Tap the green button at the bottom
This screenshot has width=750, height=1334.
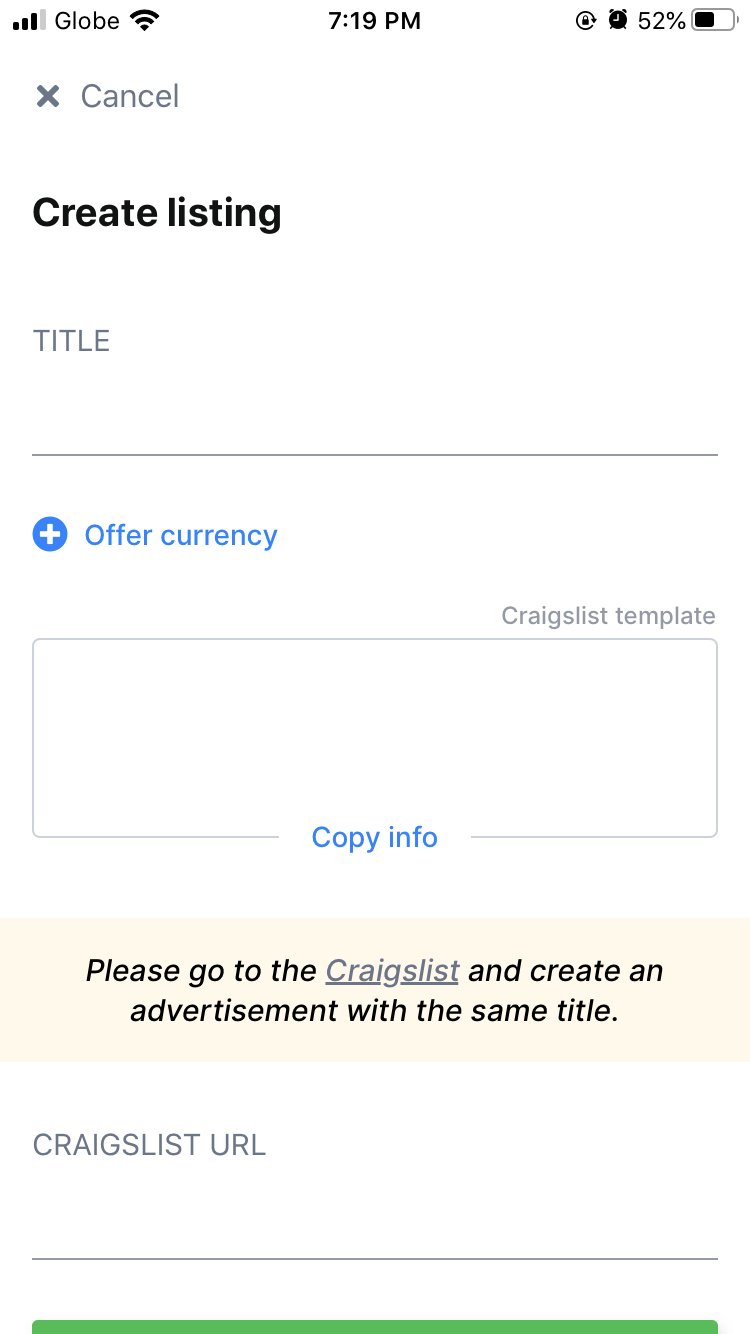(375, 1327)
